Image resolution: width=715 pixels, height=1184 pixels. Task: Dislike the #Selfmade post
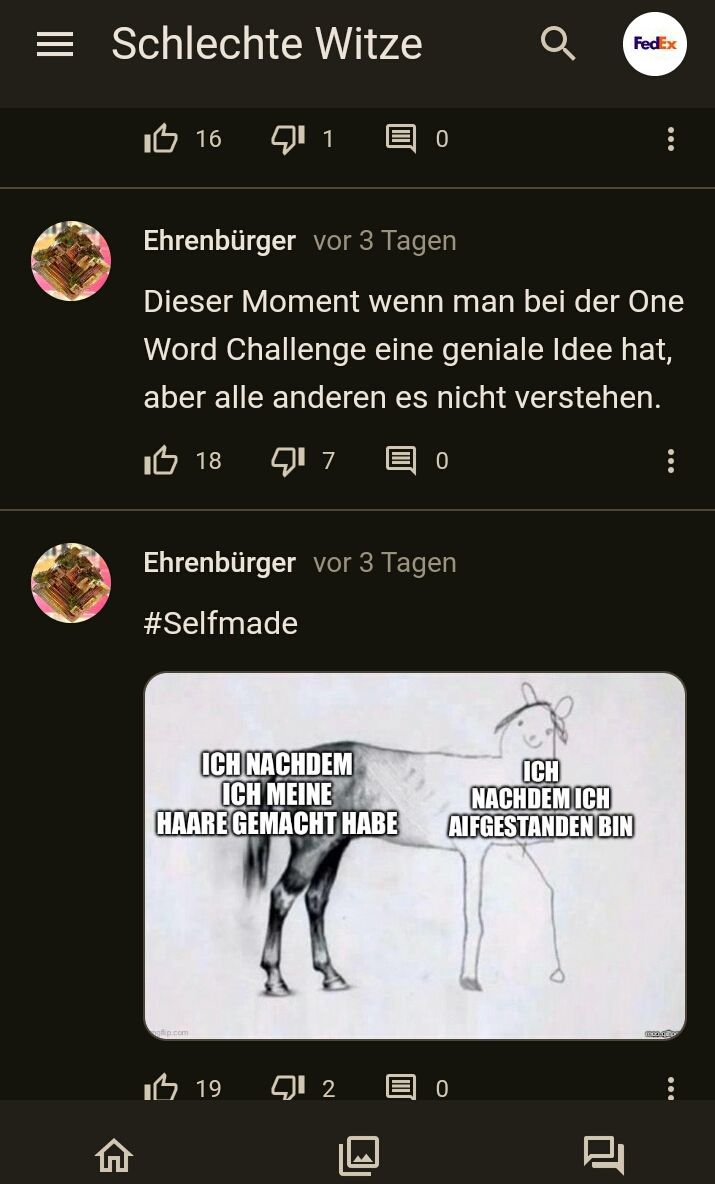click(288, 1087)
